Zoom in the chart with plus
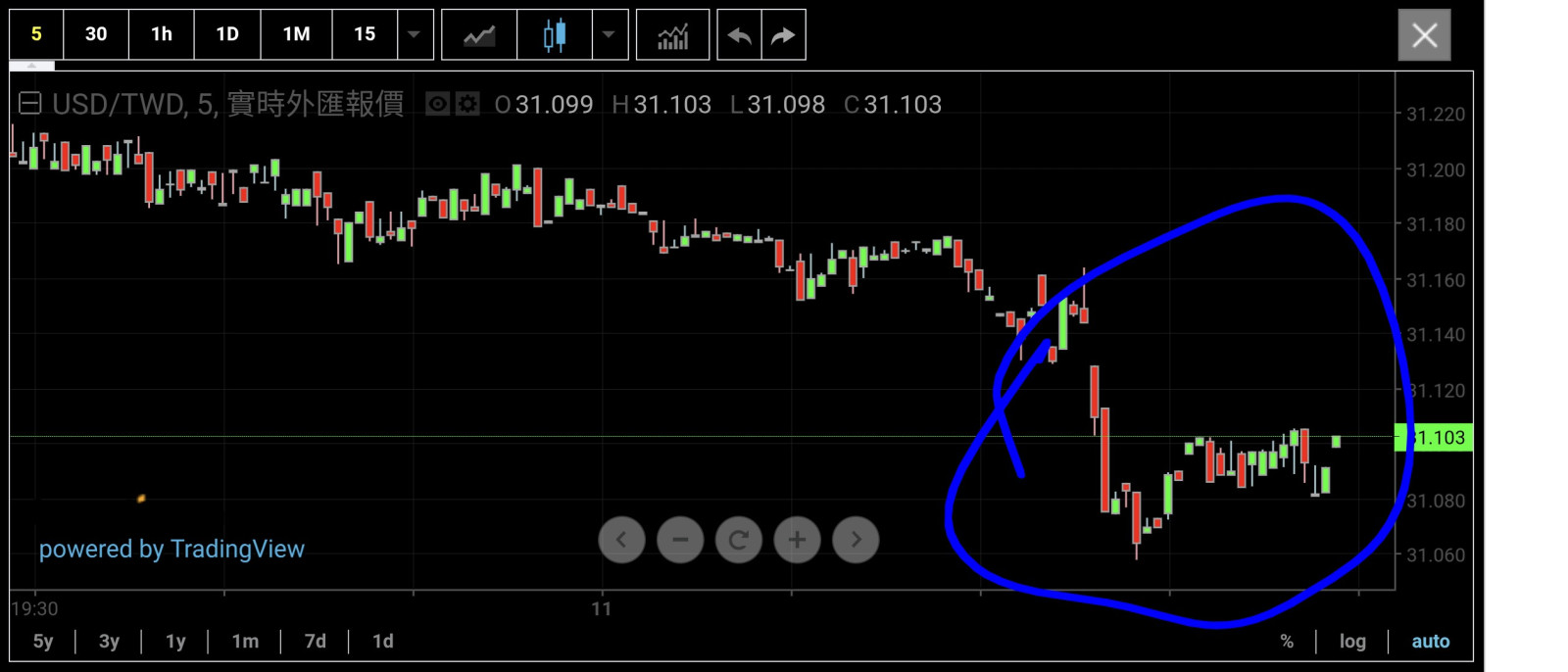This screenshot has height=672, width=1568. 797,540
